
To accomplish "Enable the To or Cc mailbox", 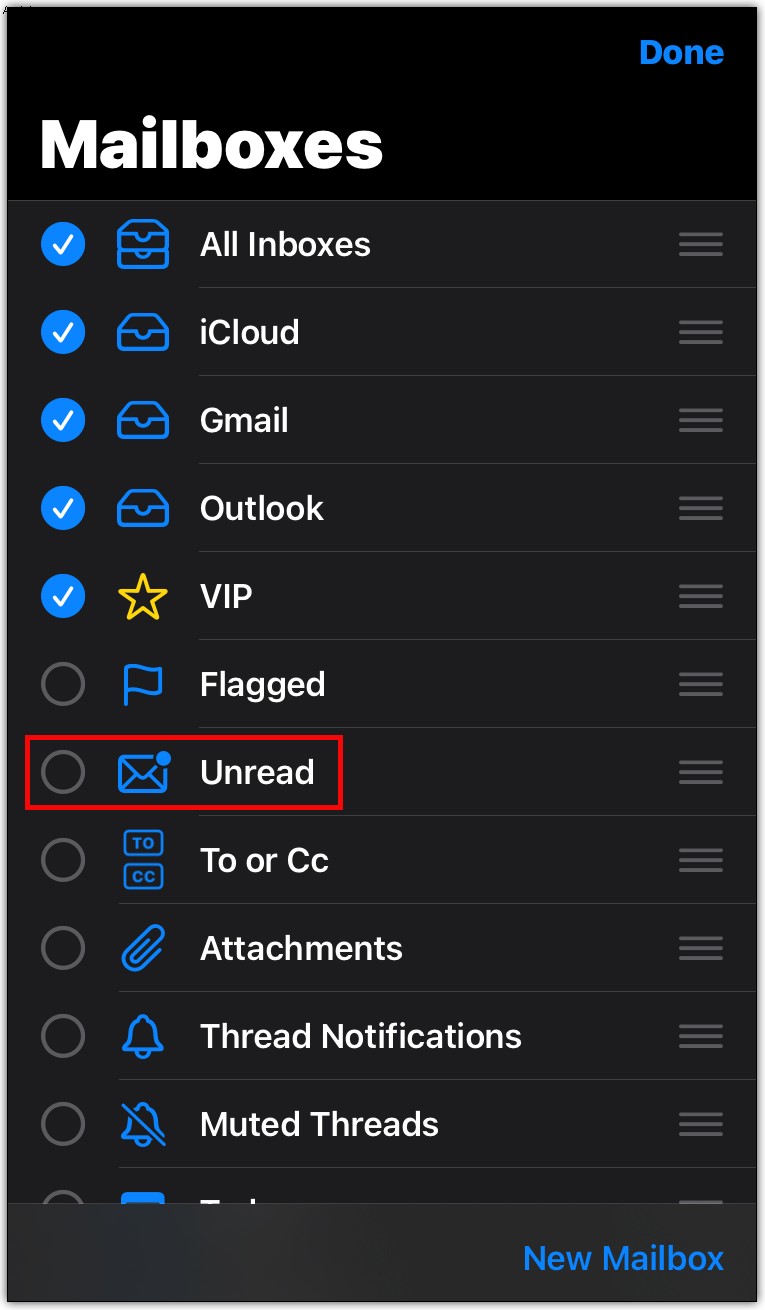I will (x=63, y=860).
